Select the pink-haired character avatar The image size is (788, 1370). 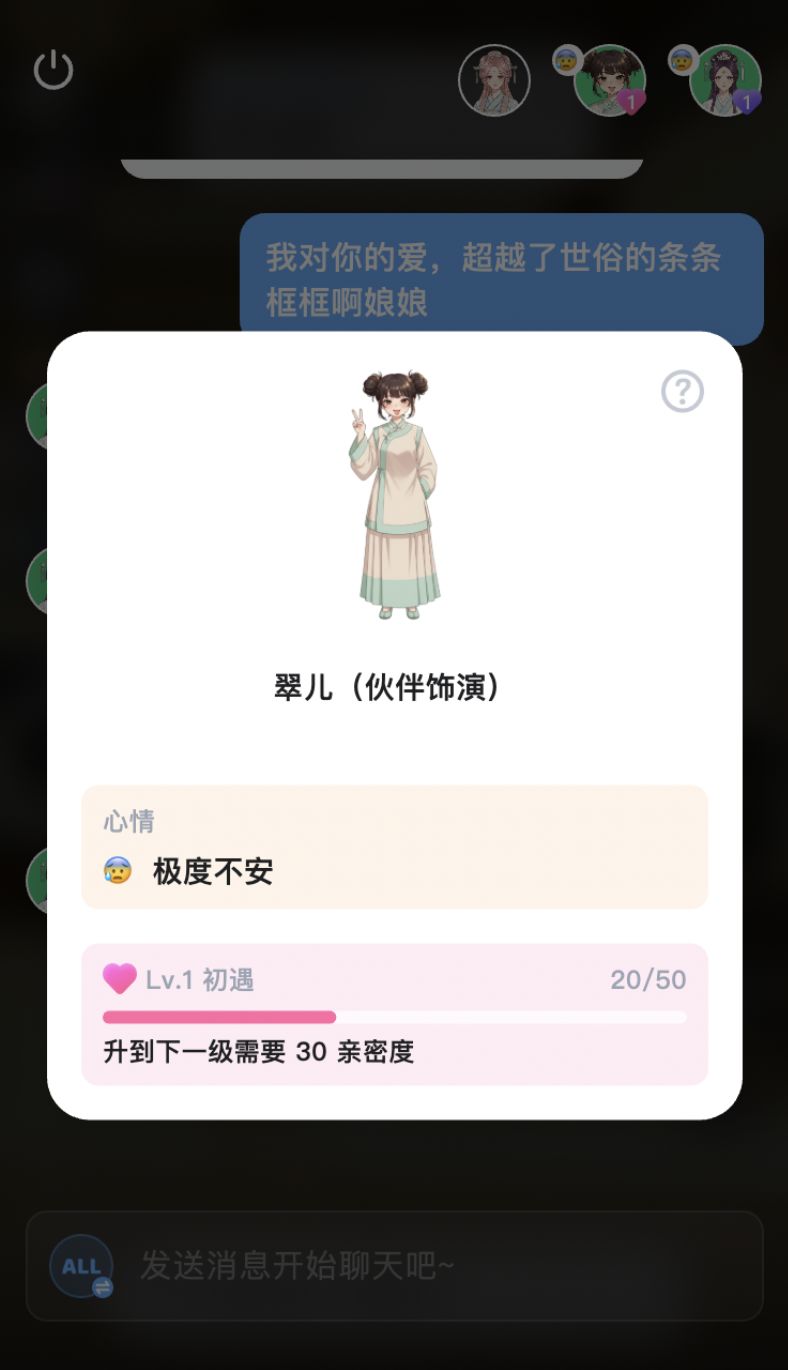[493, 81]
